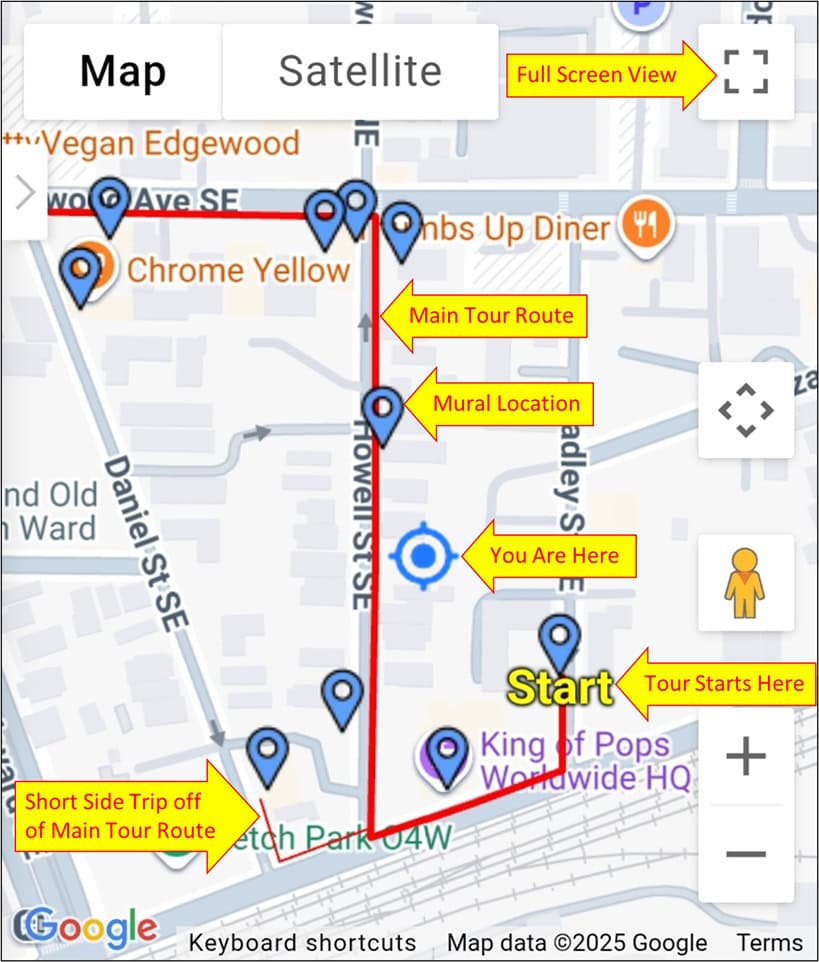
Task: Open Keyboard shortcuts
Action: click(x=302, y=942)
